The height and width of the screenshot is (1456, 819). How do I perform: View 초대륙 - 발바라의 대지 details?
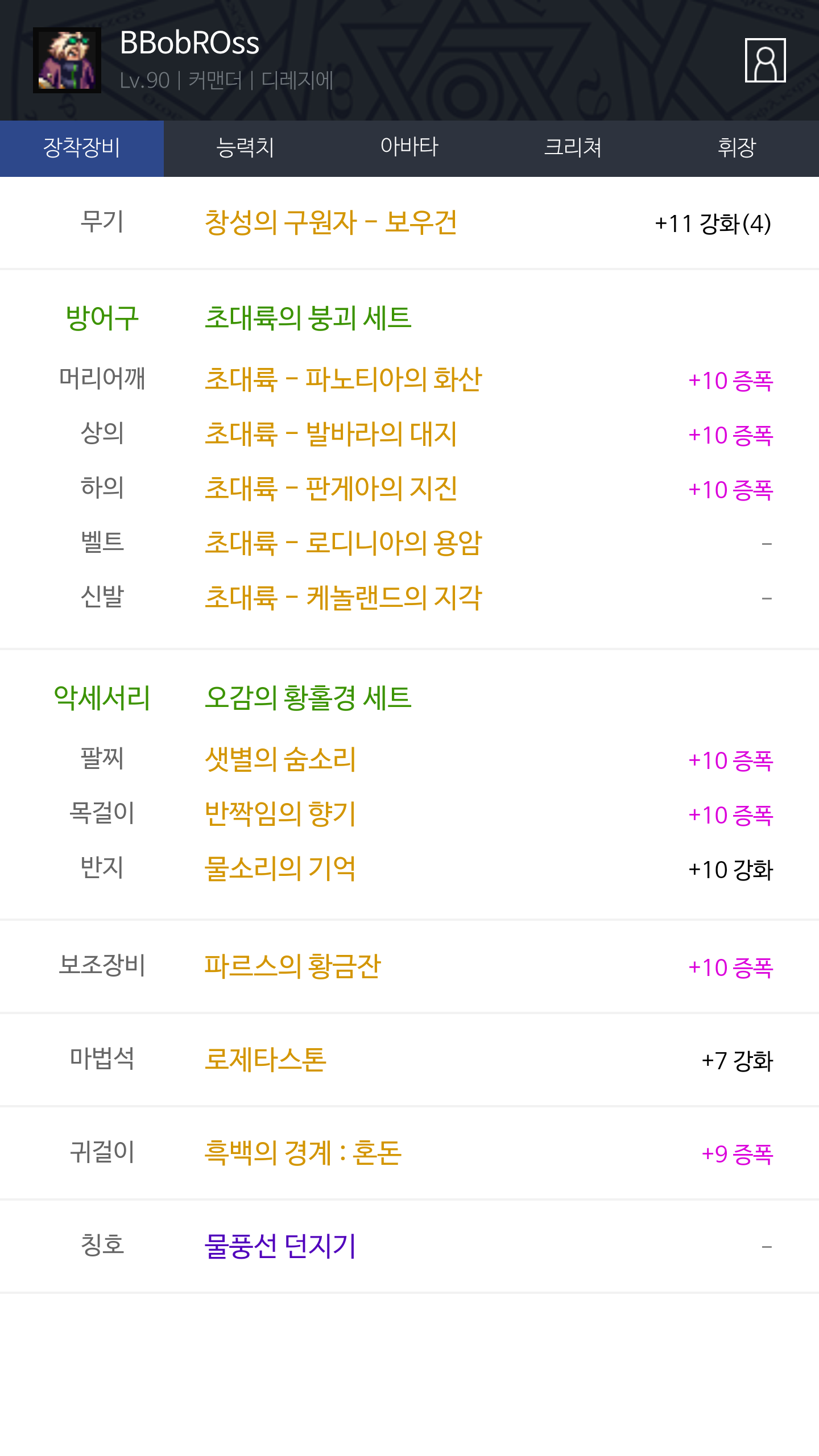pos(330,434)
